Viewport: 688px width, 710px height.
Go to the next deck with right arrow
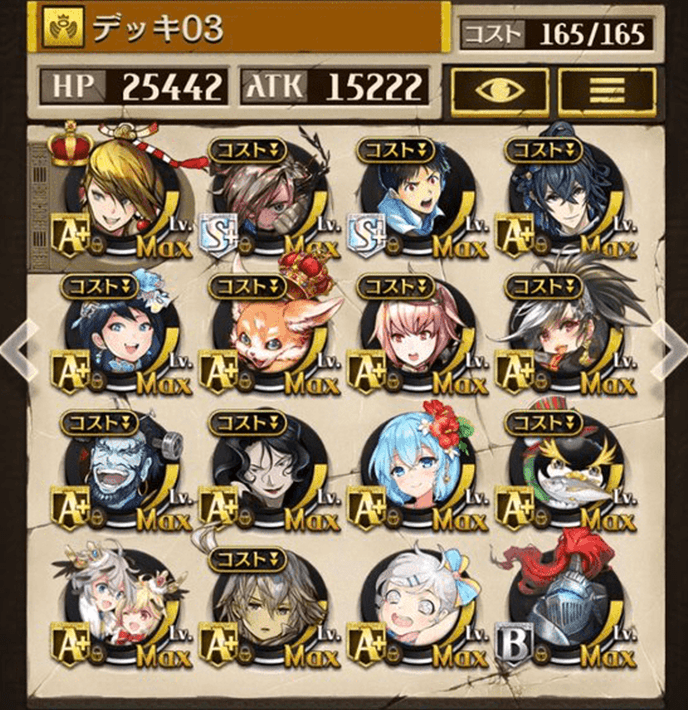pyautogui.click(x=671, y=347)
